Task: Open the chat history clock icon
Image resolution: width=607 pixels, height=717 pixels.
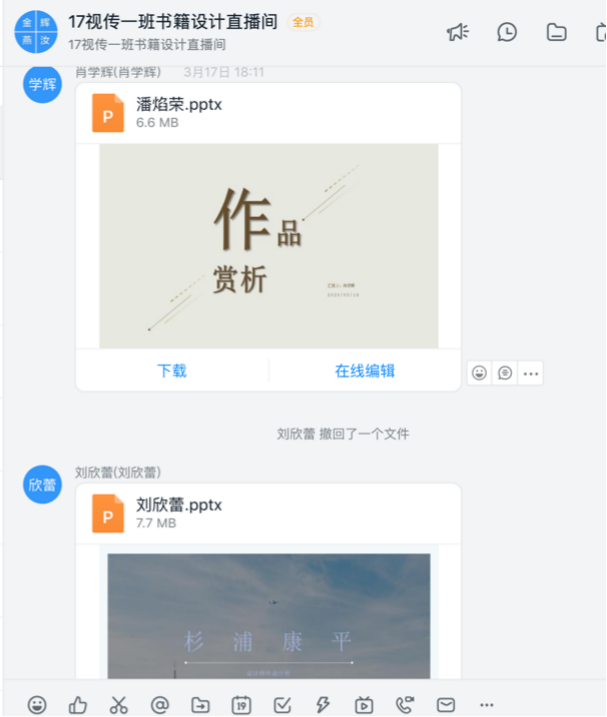Action: coord(507,32)
